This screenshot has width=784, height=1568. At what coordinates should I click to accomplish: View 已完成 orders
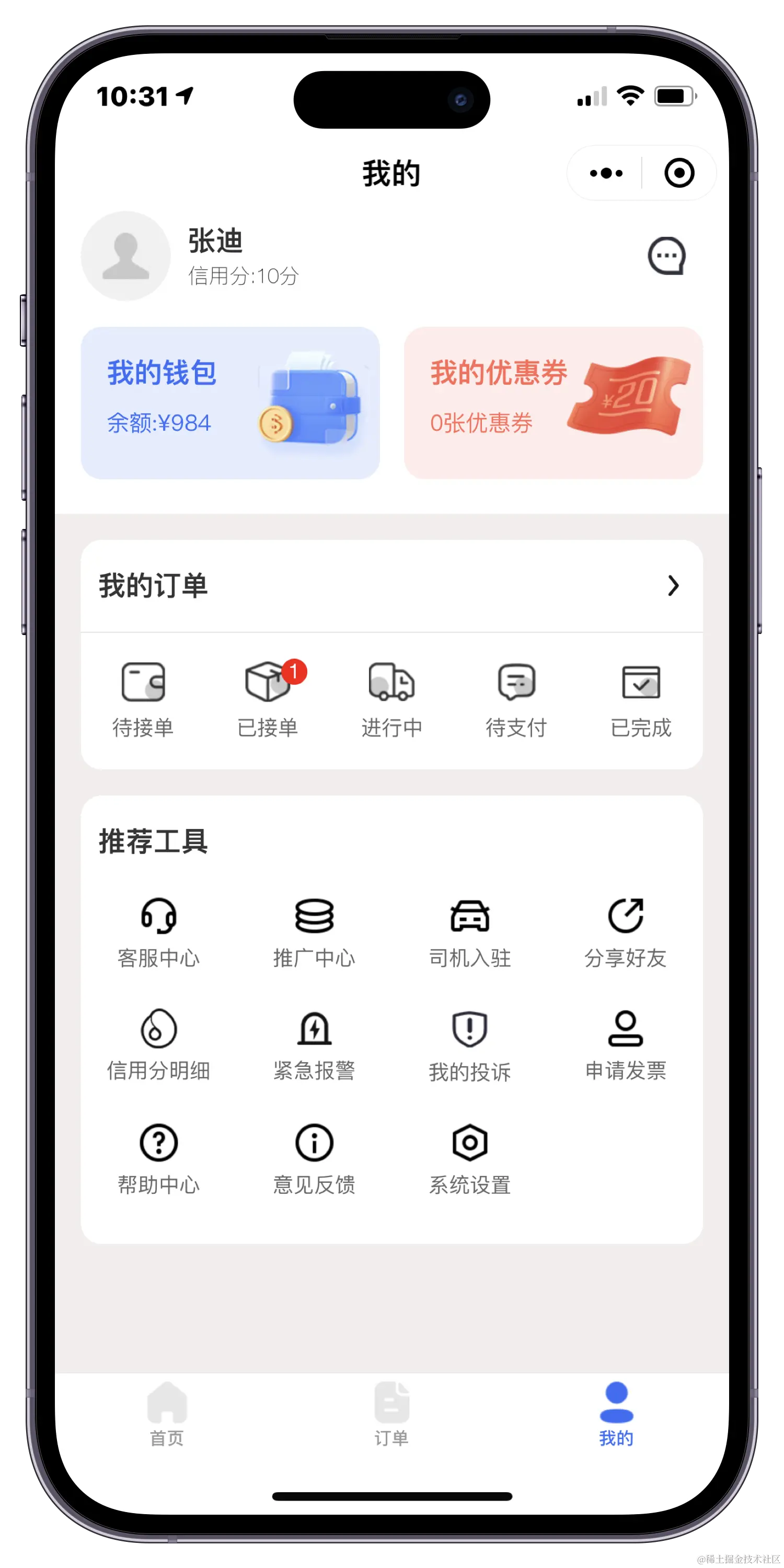tap(640, 699)
